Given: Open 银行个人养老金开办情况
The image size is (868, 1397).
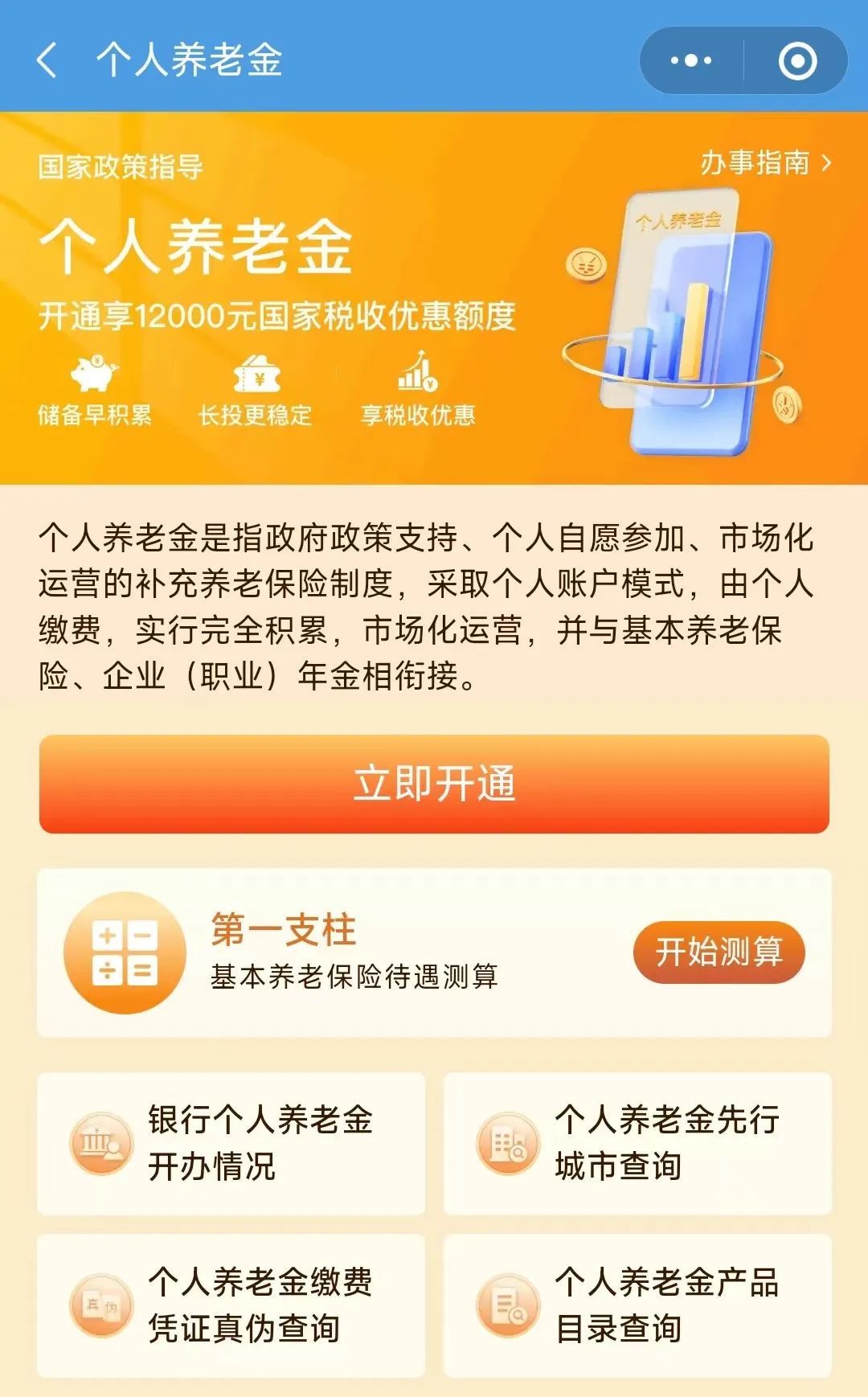Looking at the screenshot, I should point(231,1143).
